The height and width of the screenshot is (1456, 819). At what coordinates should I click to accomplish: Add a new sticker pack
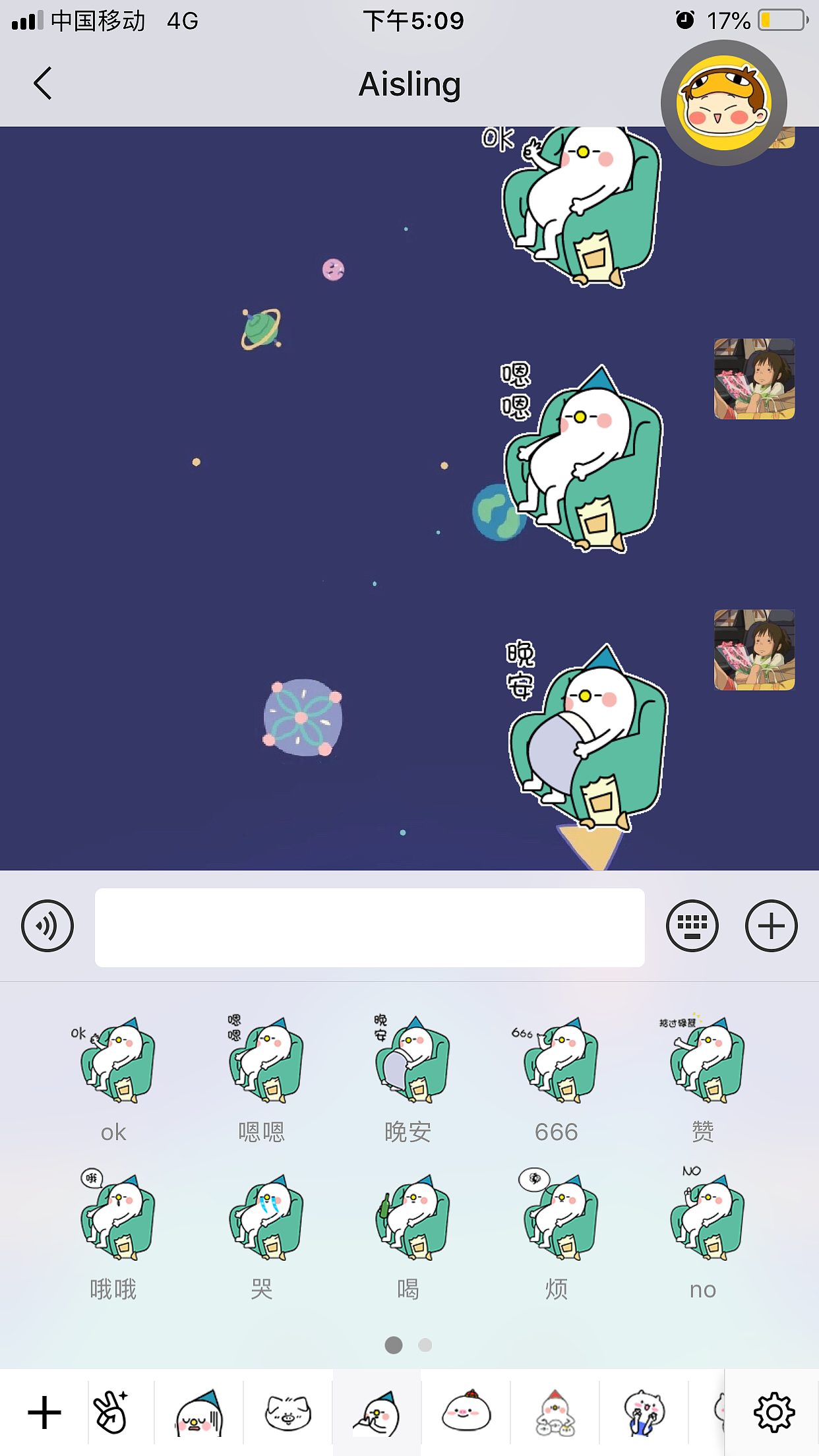pyautogui.click(x=44, y=1412)
